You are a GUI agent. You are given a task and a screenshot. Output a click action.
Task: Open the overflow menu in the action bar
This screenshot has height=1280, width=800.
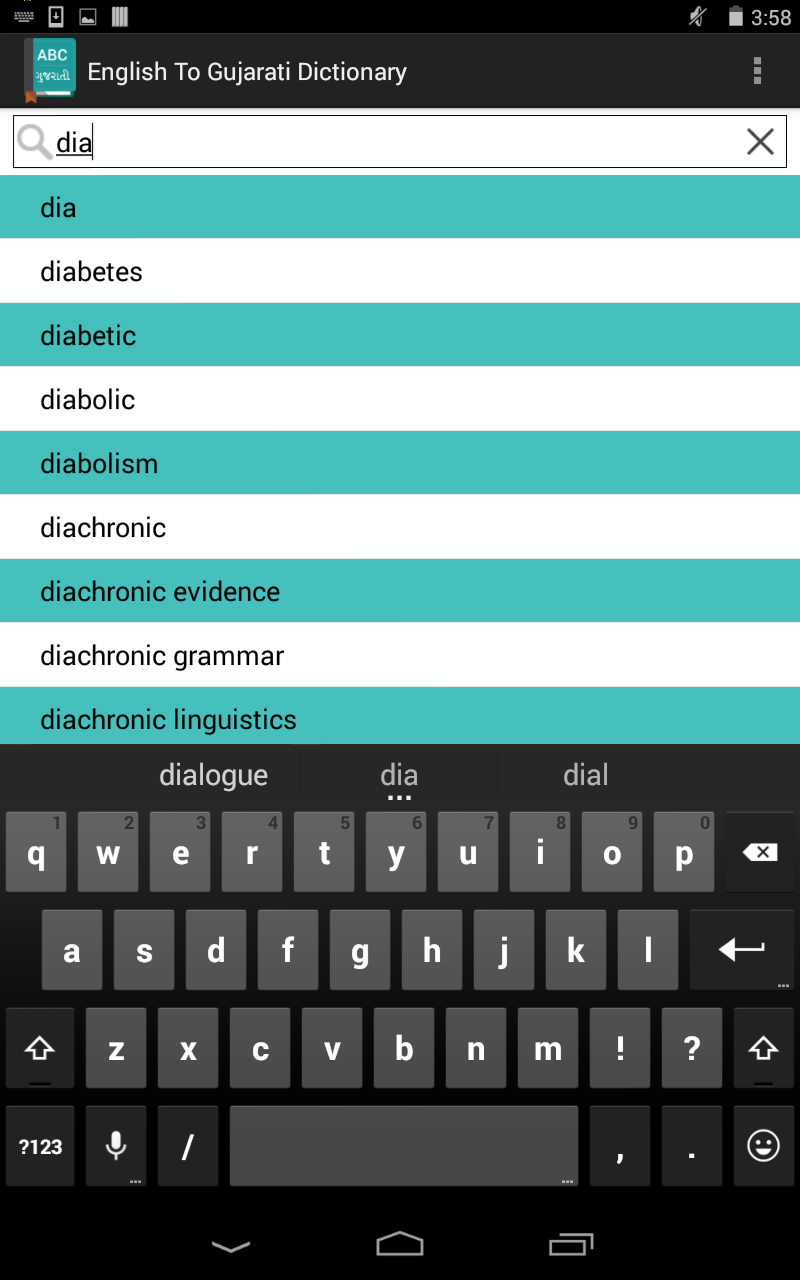click(757, 71)
